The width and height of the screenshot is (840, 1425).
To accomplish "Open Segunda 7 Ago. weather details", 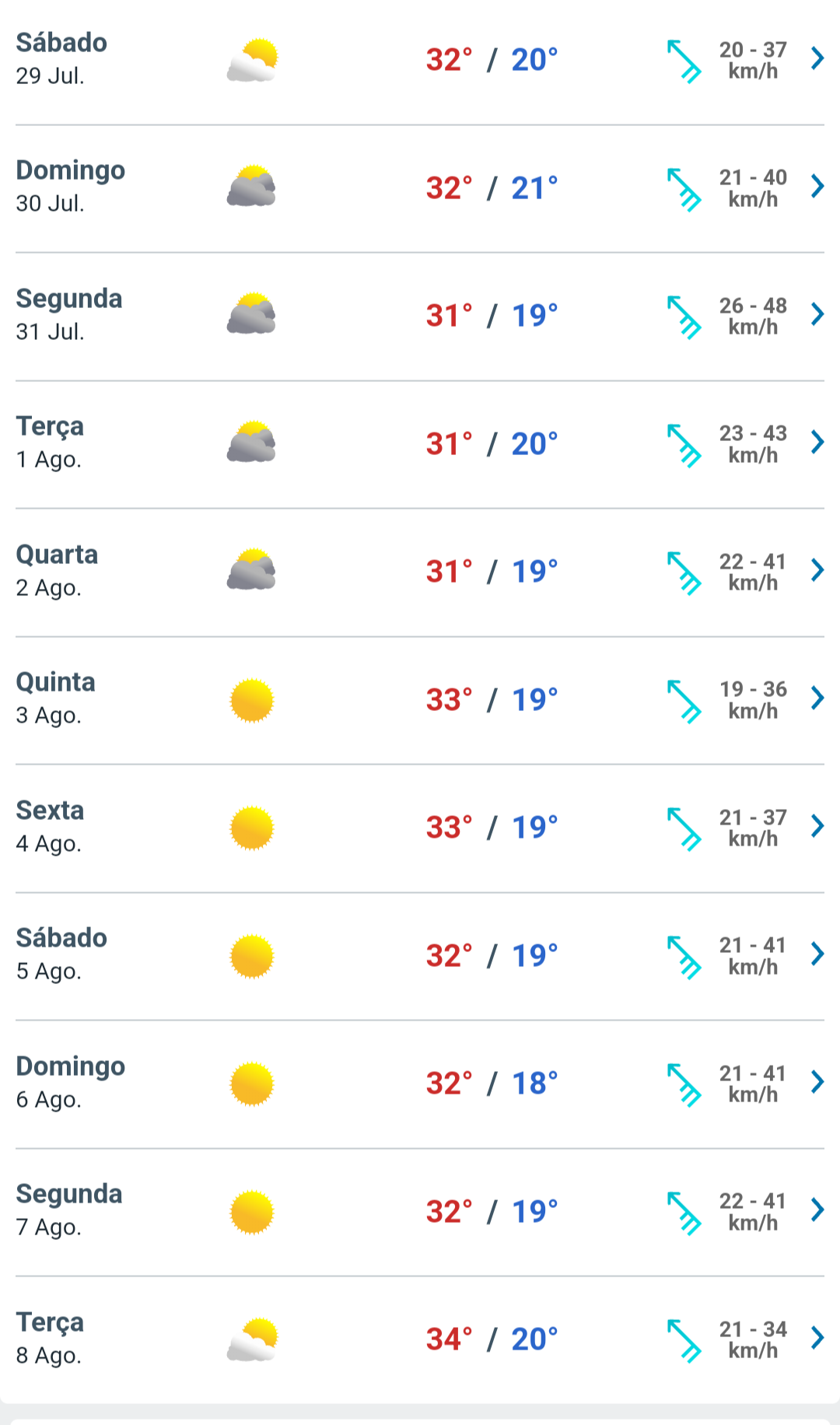I will tap(420, 1211).
